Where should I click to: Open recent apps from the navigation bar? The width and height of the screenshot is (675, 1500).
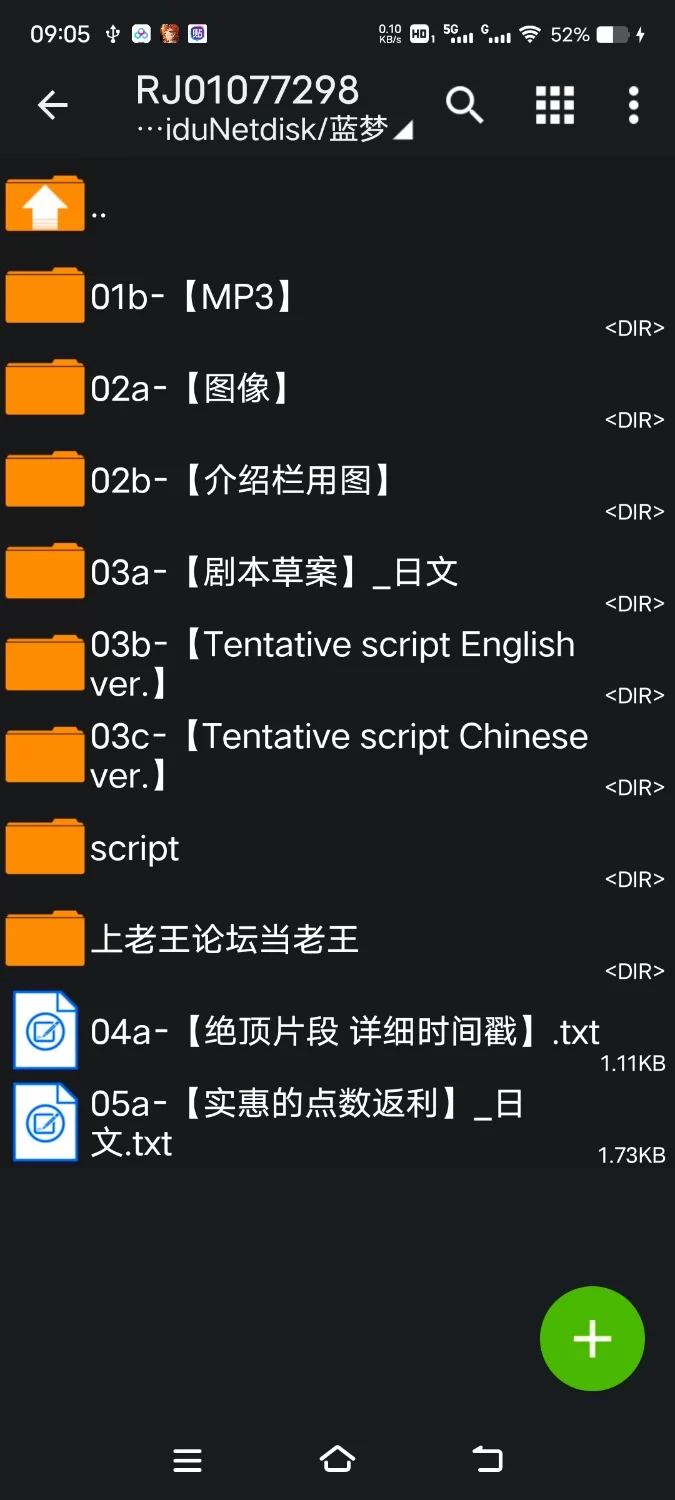tap(187, 1459)
